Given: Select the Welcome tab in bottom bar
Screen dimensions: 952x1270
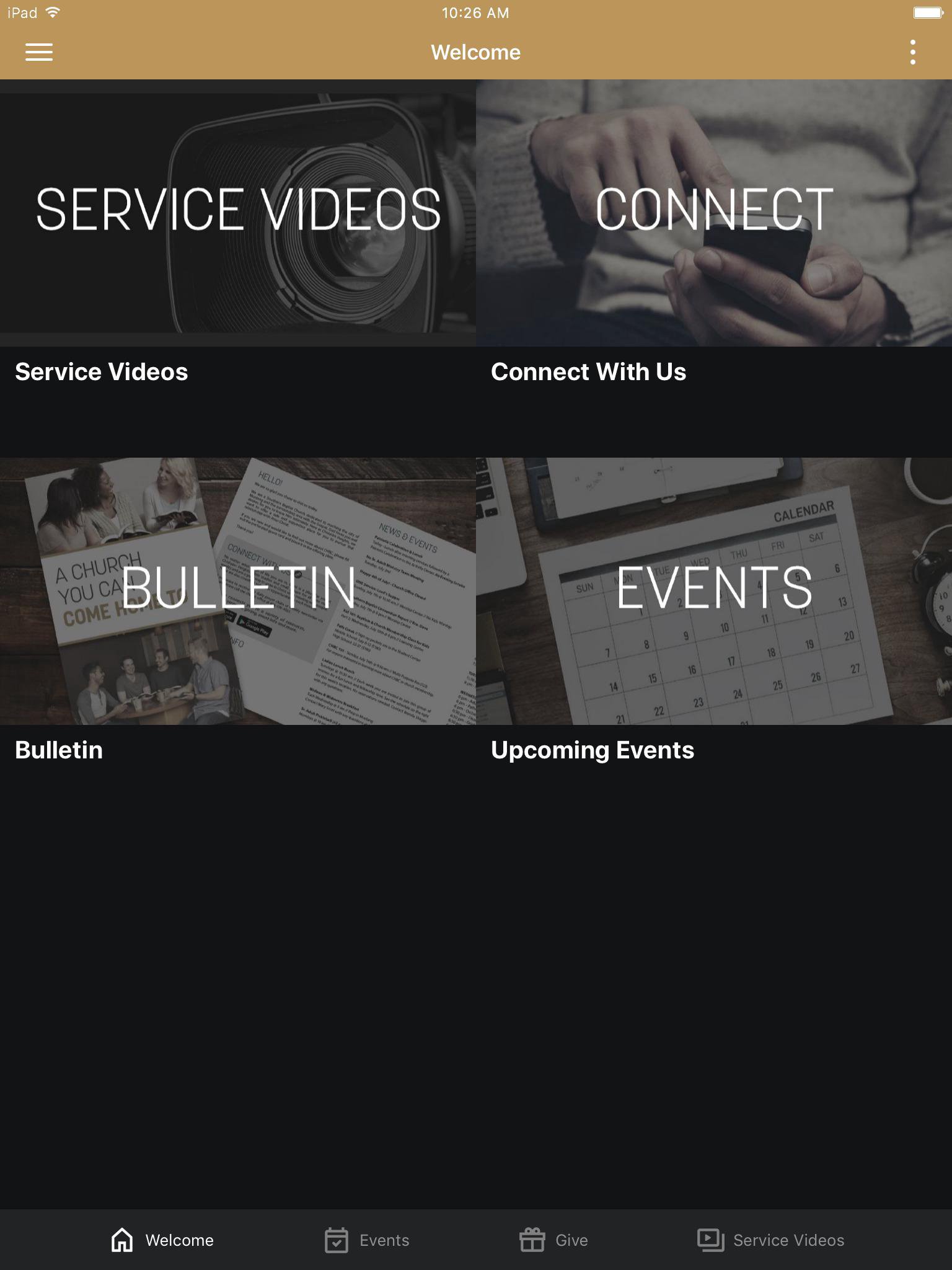Looking at the screenshot, I should click(162, 1240).
